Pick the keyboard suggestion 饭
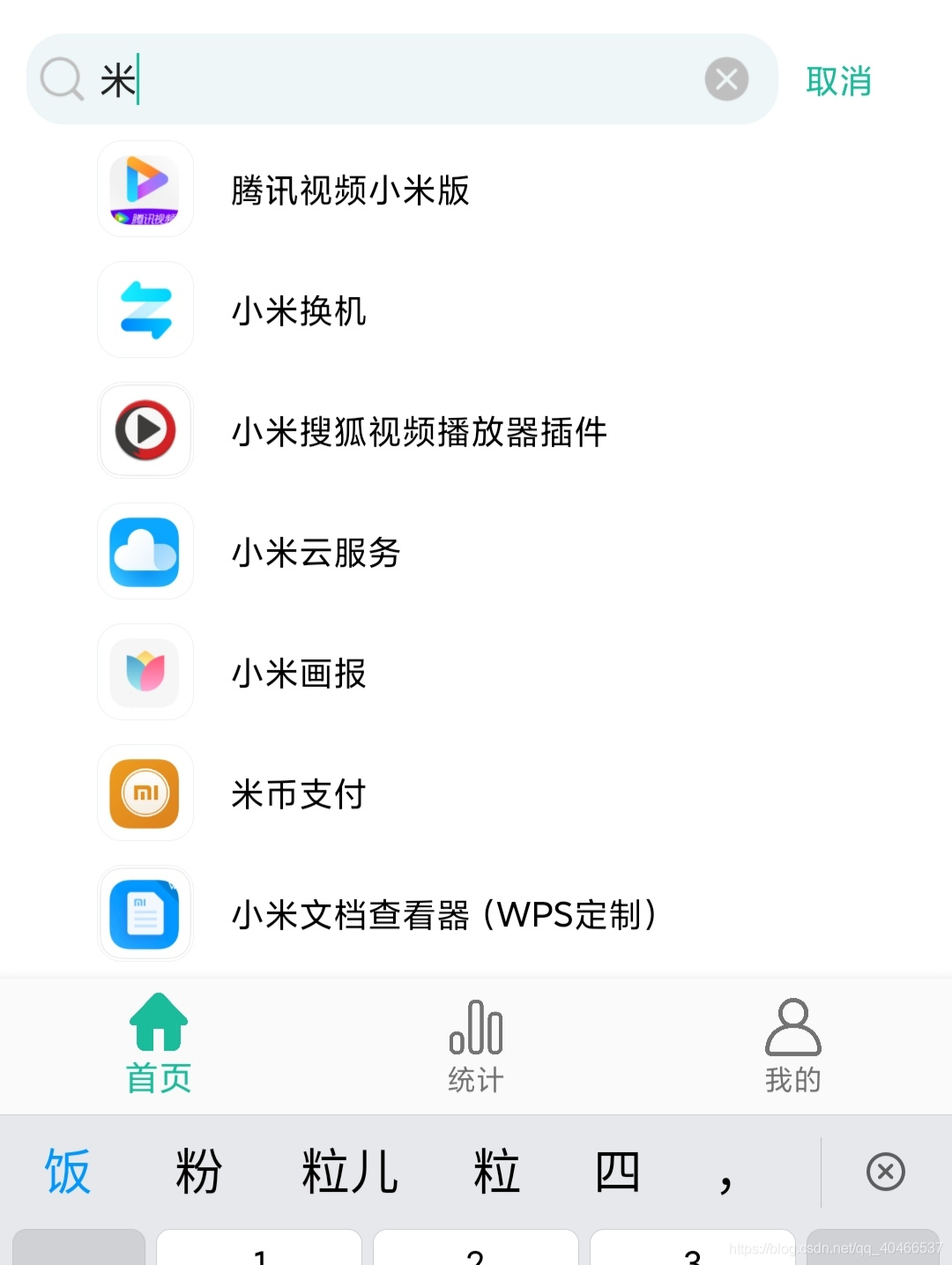This screenshot has height=1265, width=952. point(68,1172)
